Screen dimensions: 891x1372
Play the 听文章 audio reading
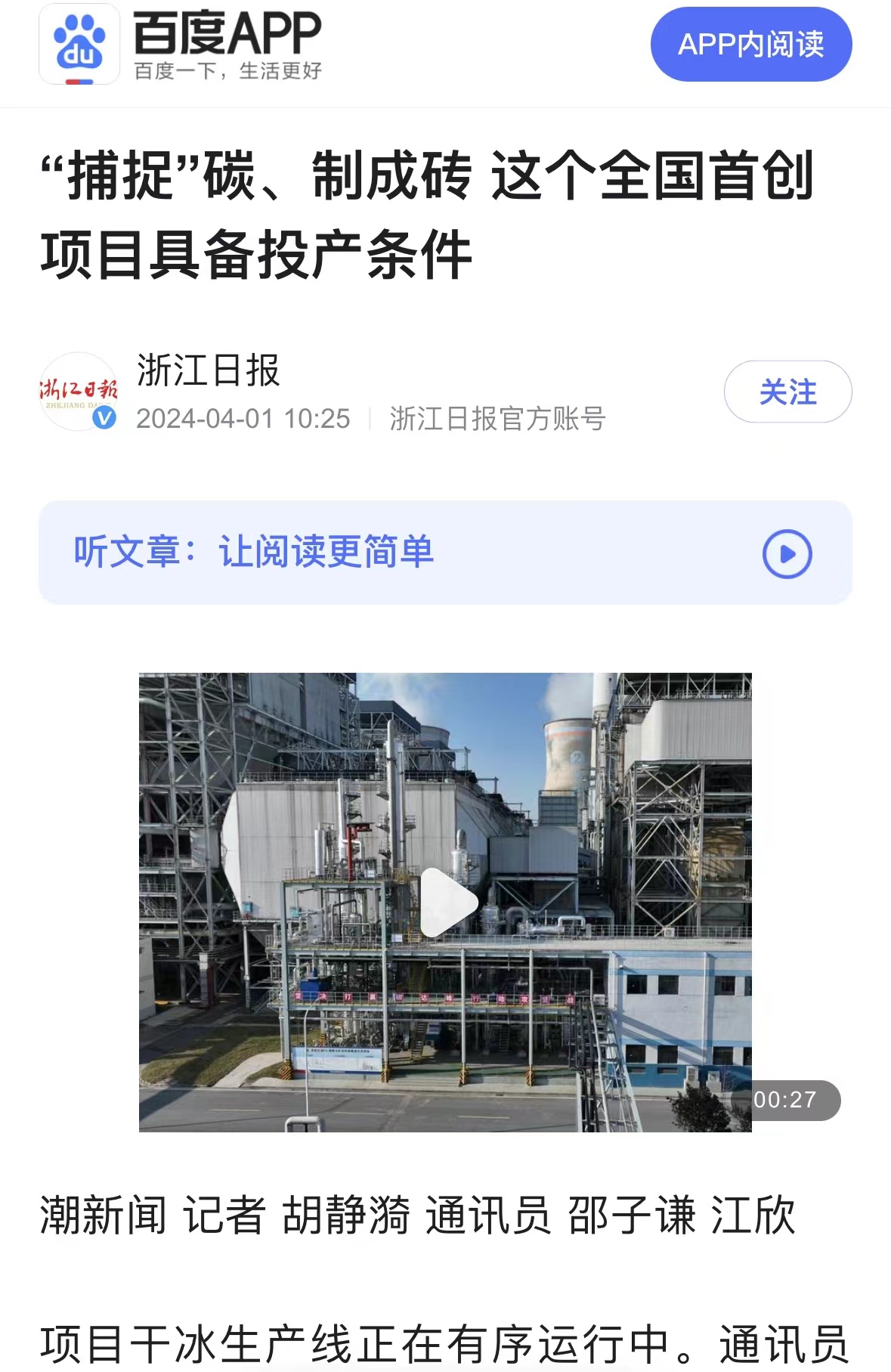[787, 554]
